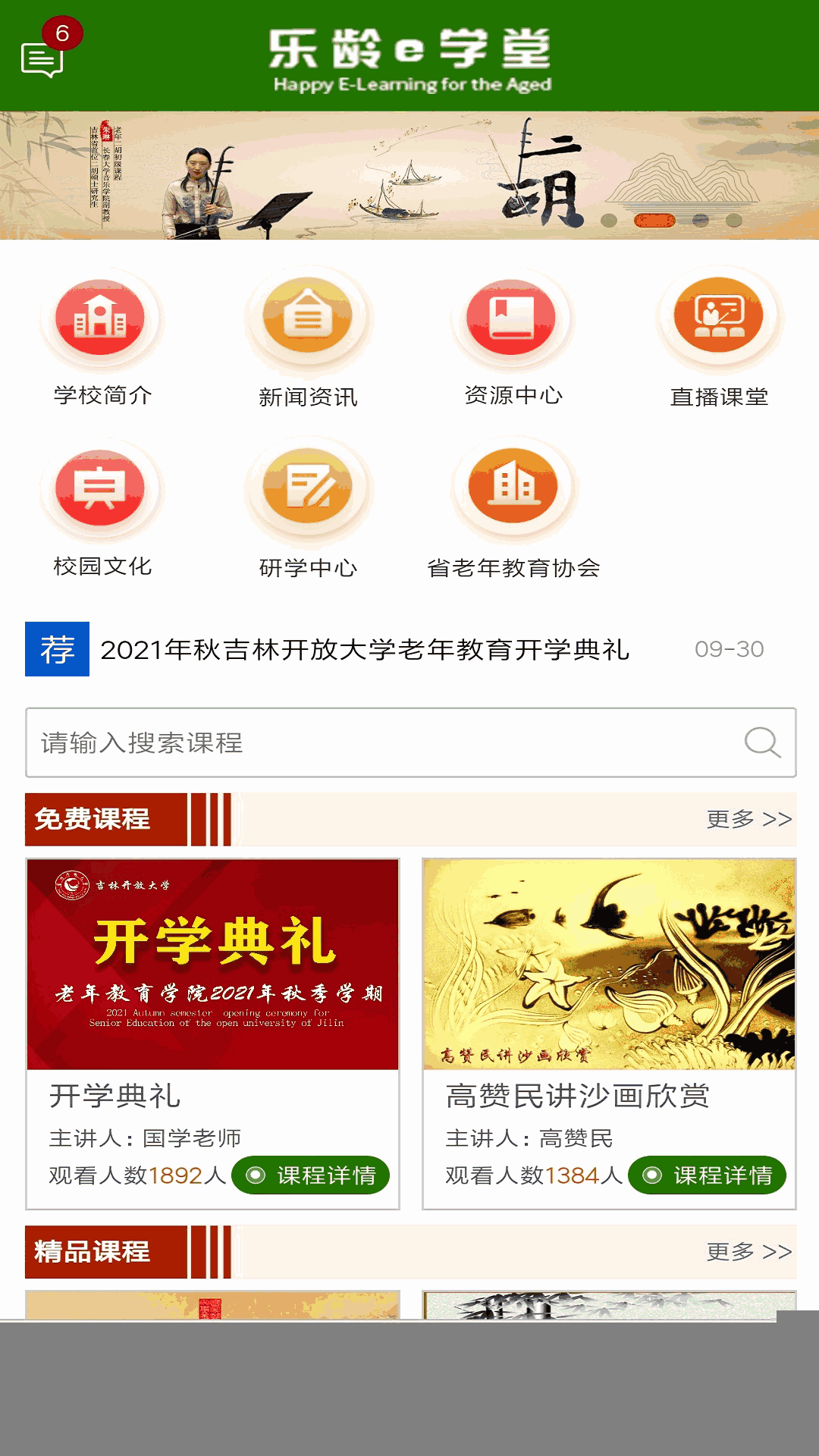Screen dimensions: 819x1456
Task: Open the 省老年教育协会 association icon
Action: [x=512, y=491]
